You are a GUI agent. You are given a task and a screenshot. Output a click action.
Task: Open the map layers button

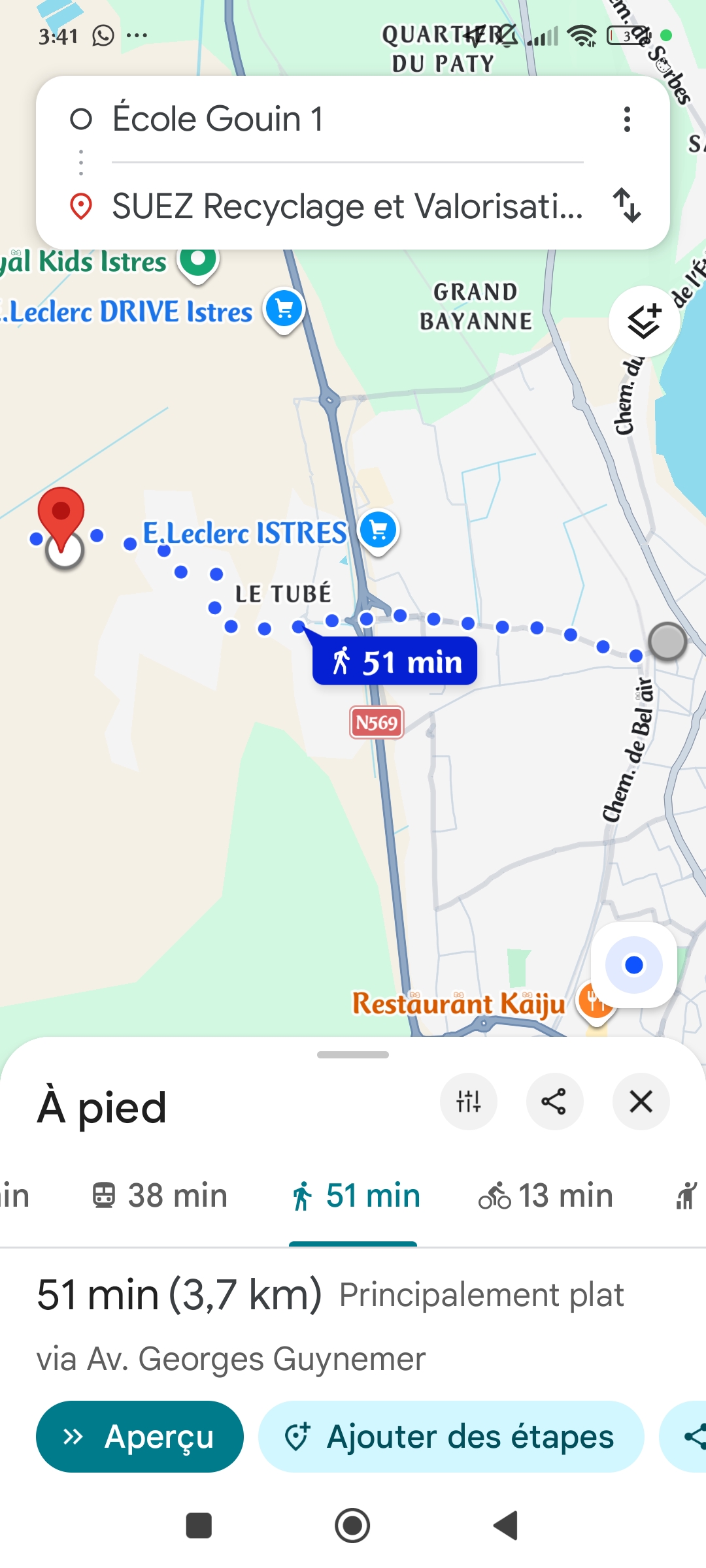[644, 321]
